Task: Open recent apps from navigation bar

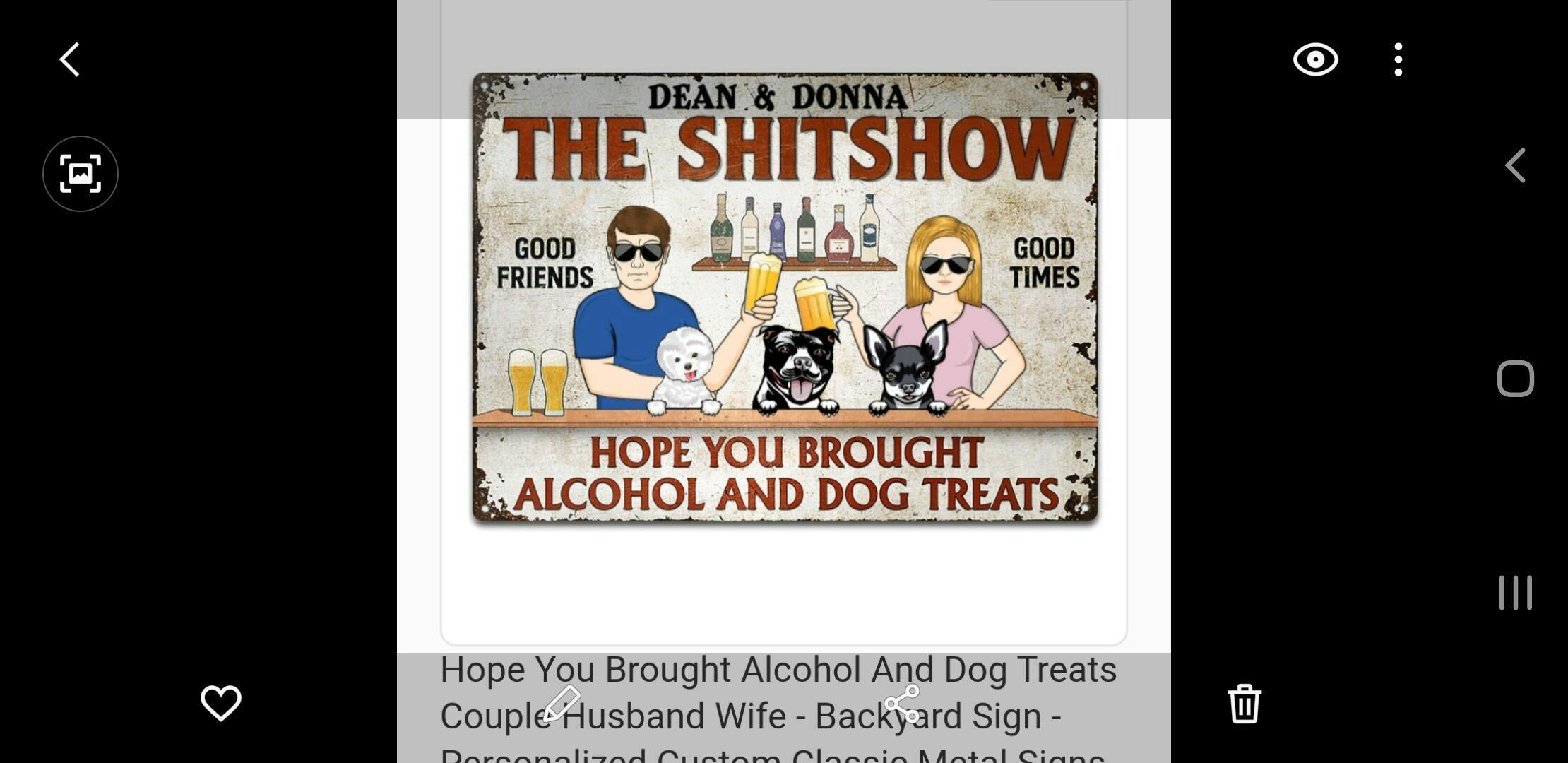Action: point(1515,592)
